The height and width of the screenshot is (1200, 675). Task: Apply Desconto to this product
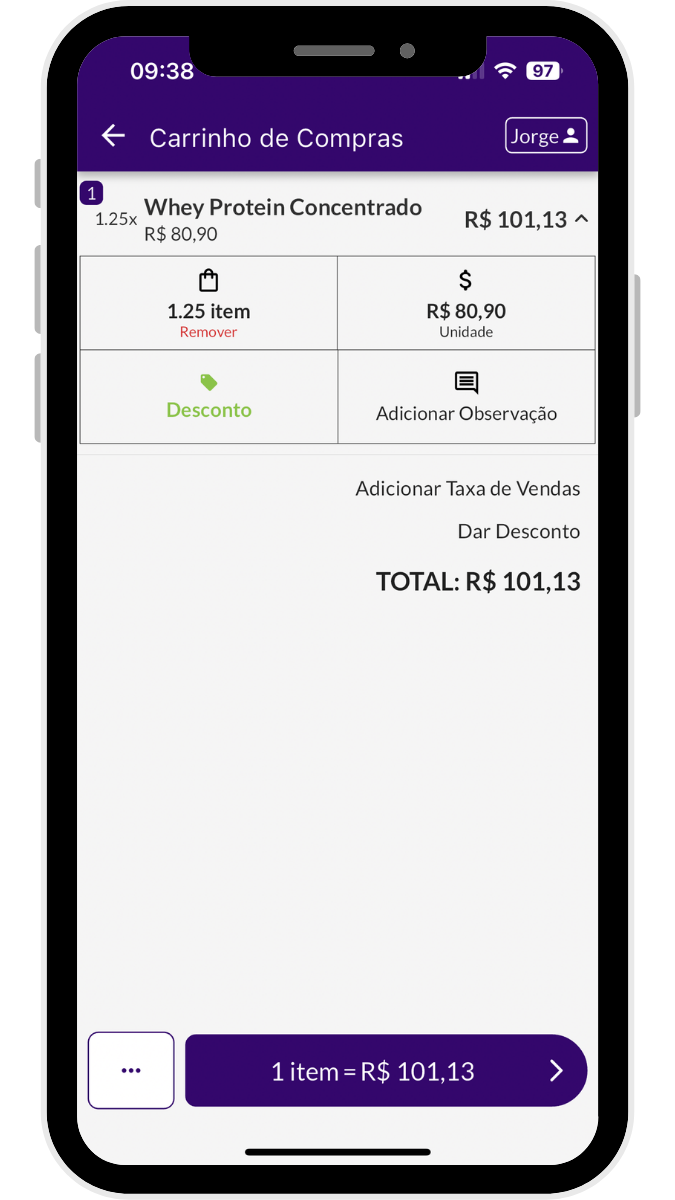[x=208, y=398]
